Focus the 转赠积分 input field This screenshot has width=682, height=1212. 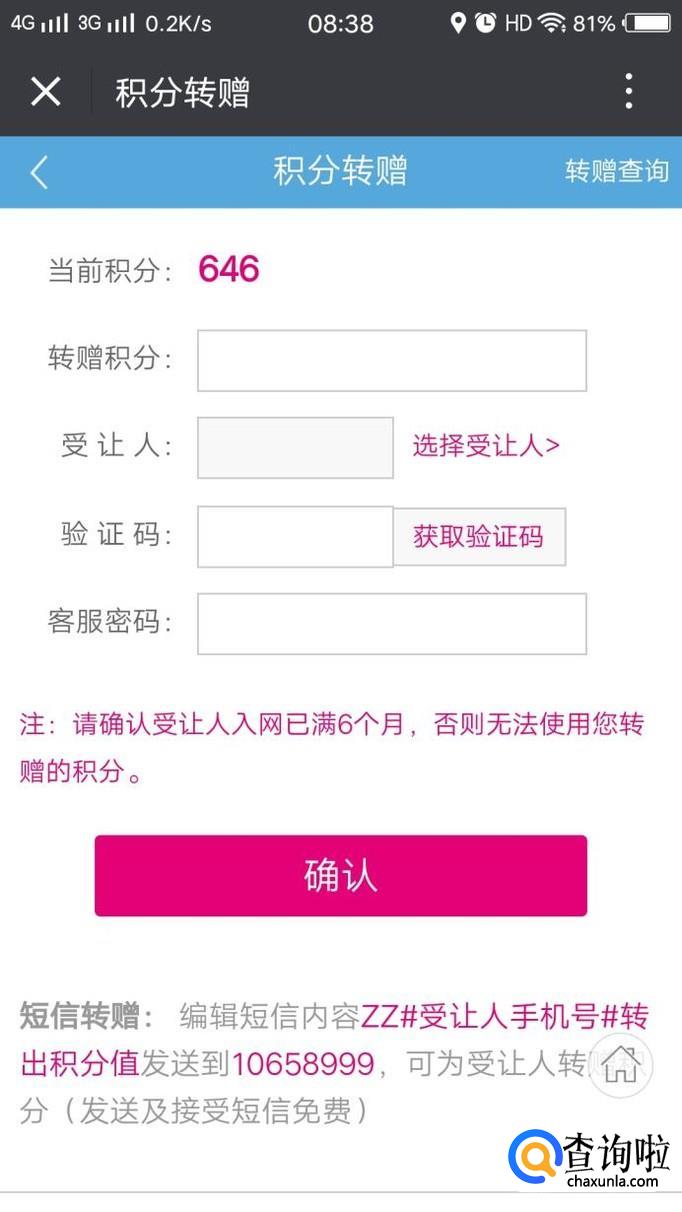[x=391, y=361]
